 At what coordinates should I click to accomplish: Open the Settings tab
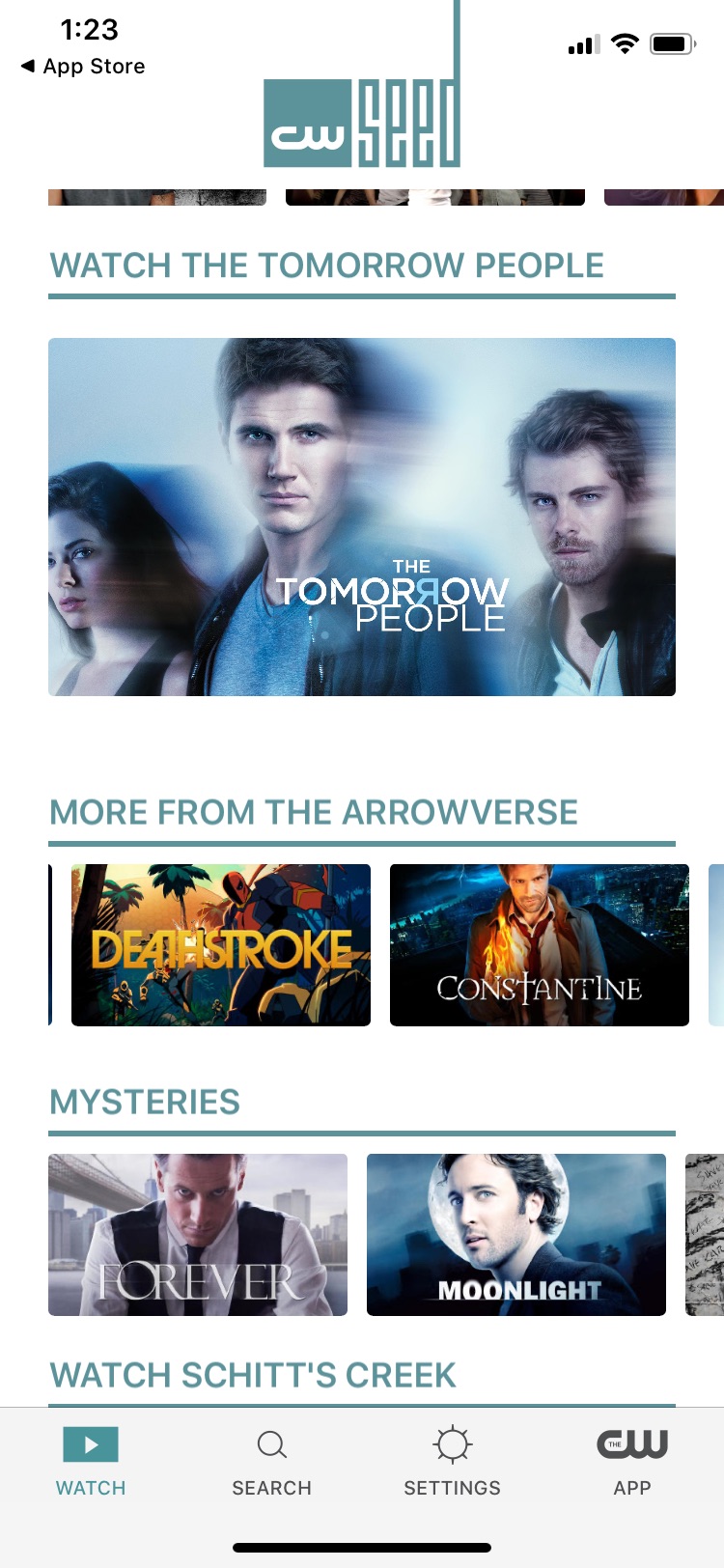452,1460
